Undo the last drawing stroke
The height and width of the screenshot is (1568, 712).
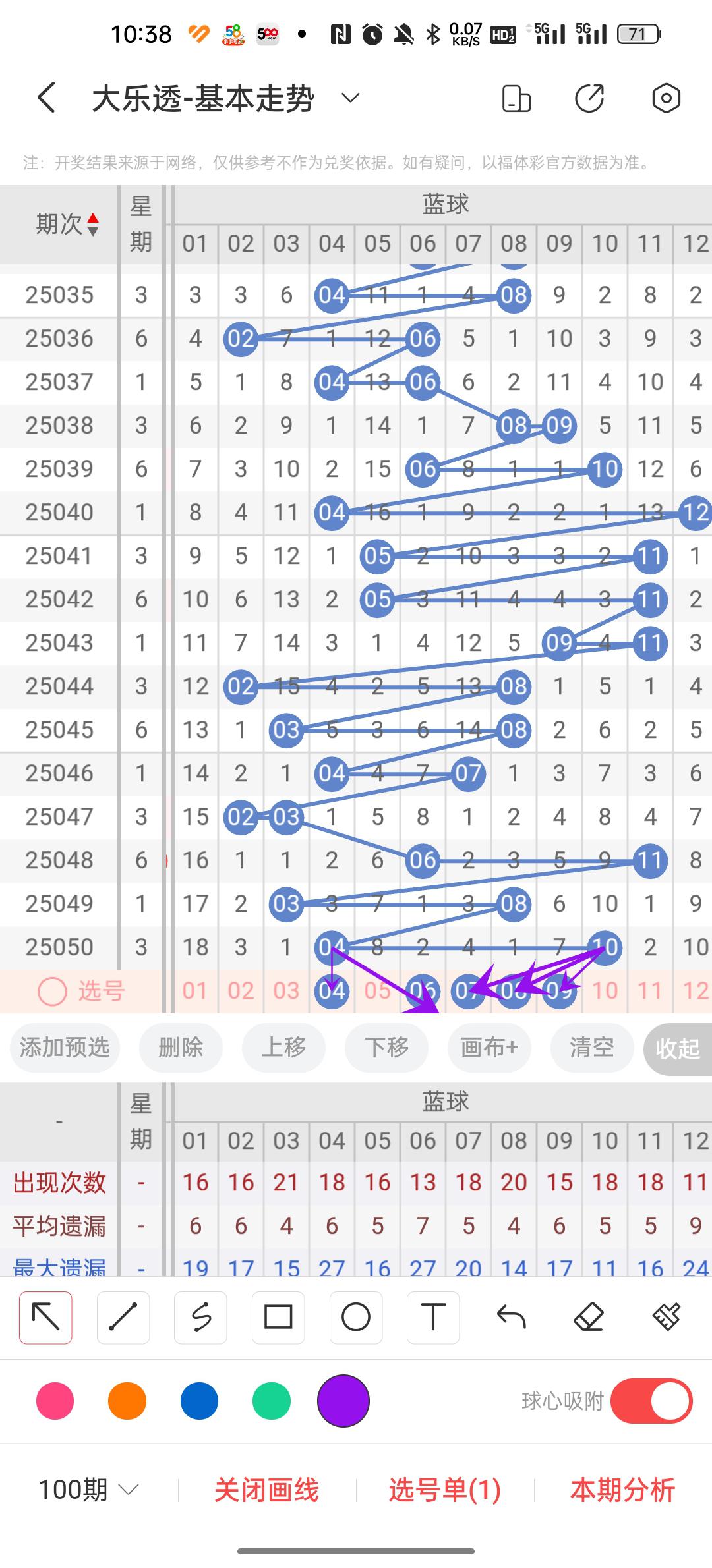(511, 1317)
